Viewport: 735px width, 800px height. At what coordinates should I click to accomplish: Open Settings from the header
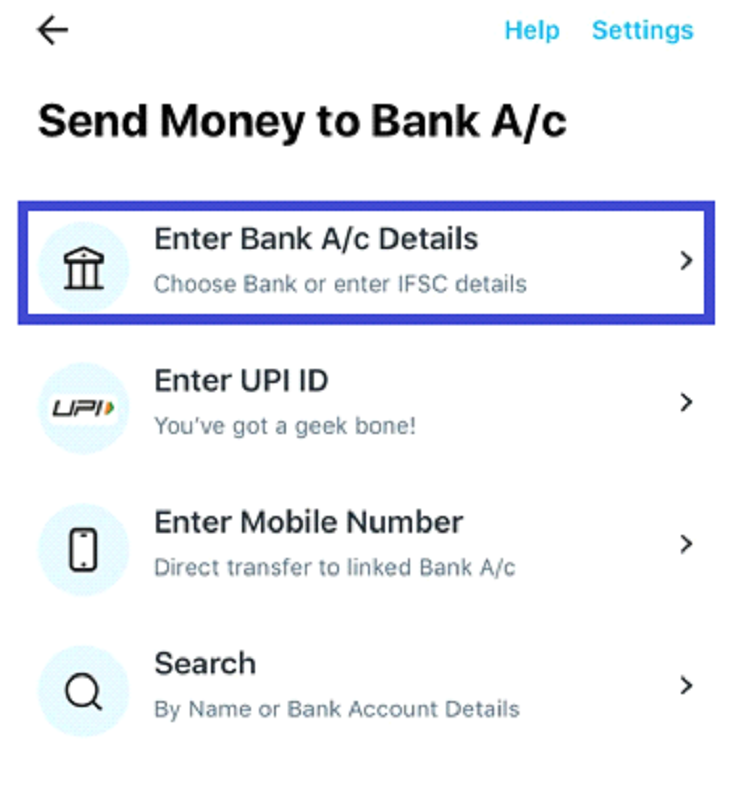click(x=642, y=31)
